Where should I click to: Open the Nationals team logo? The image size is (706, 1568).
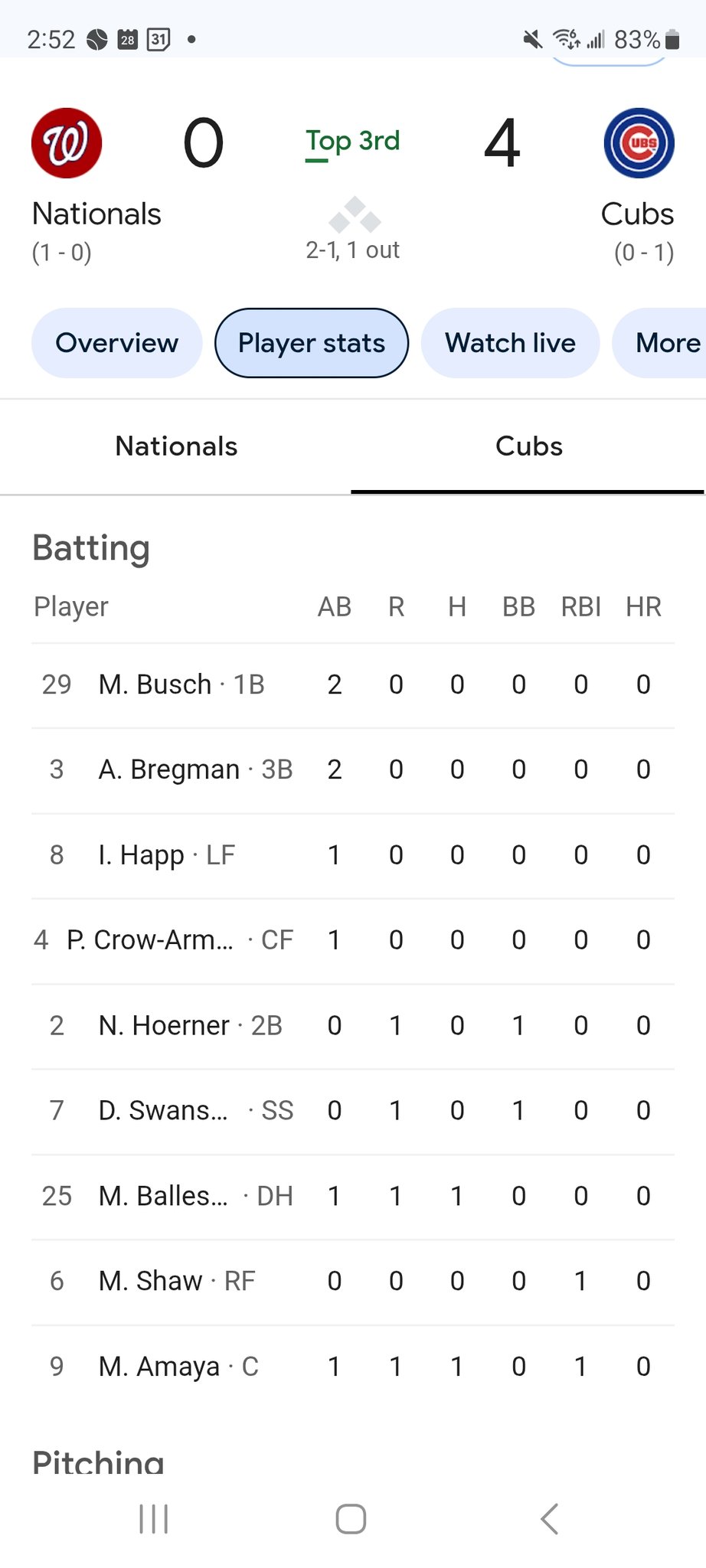pos(67,143)
